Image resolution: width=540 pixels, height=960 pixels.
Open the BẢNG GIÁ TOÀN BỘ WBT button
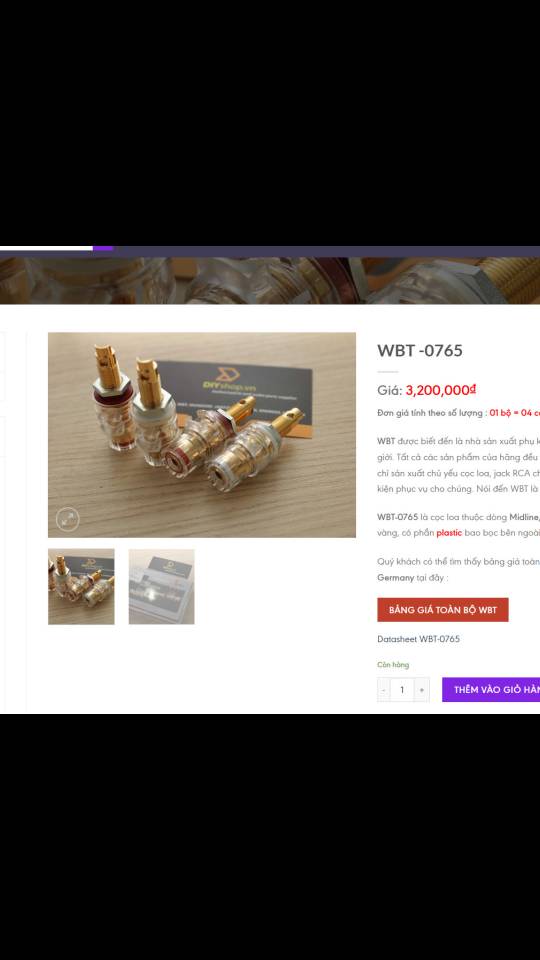[443, 610]
